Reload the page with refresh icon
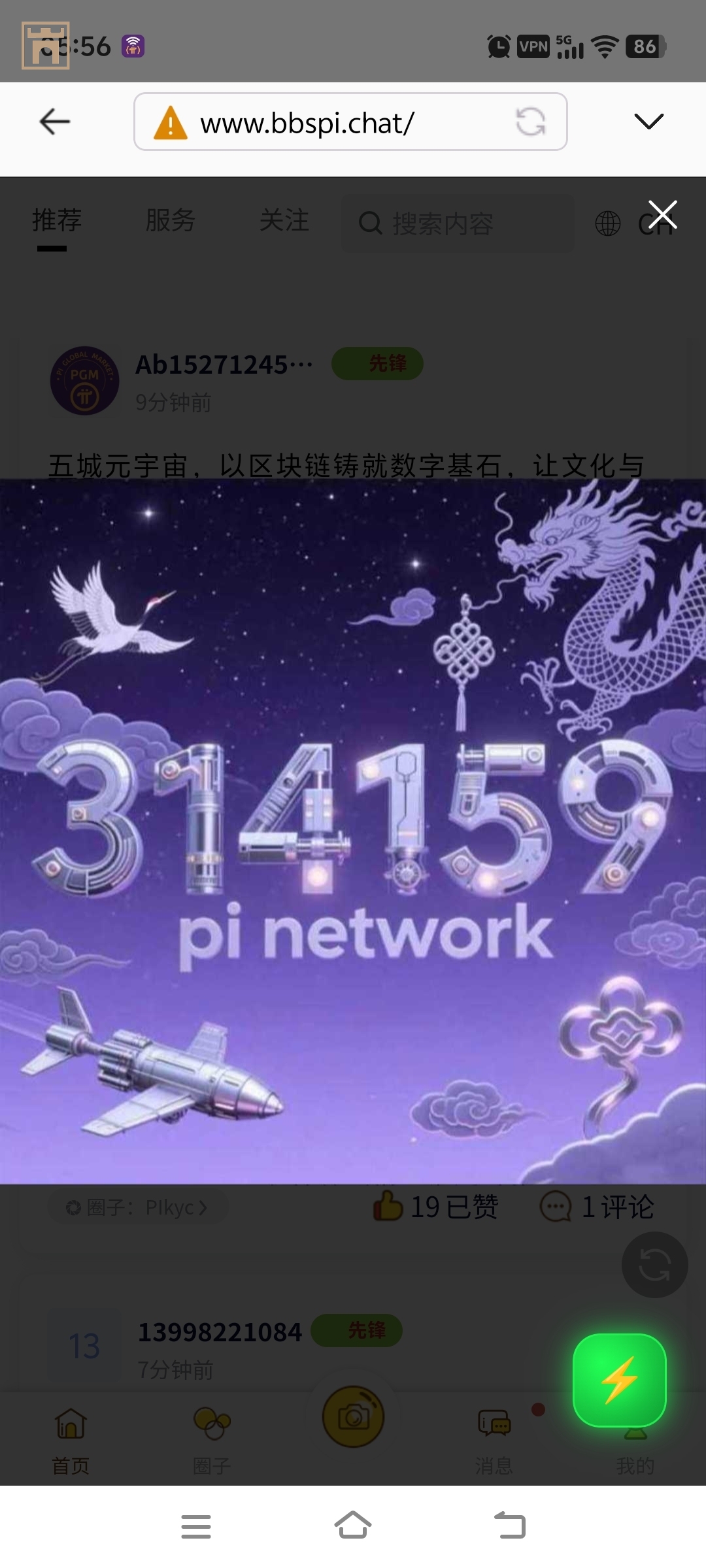The width and height of the screenshot is (706, 1568). pos(530,122)
